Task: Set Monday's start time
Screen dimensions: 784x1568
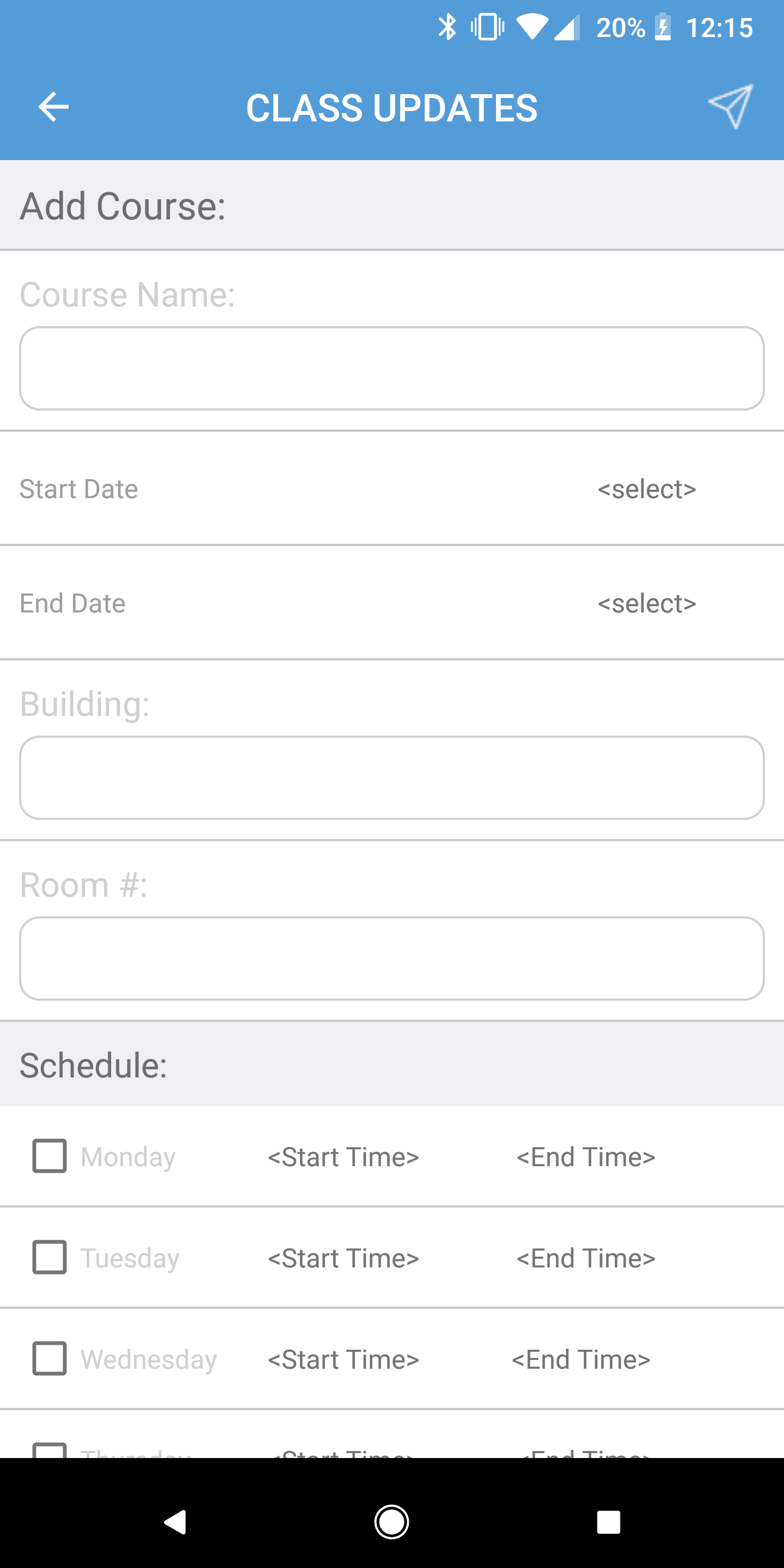Action: coord(344,1156)
